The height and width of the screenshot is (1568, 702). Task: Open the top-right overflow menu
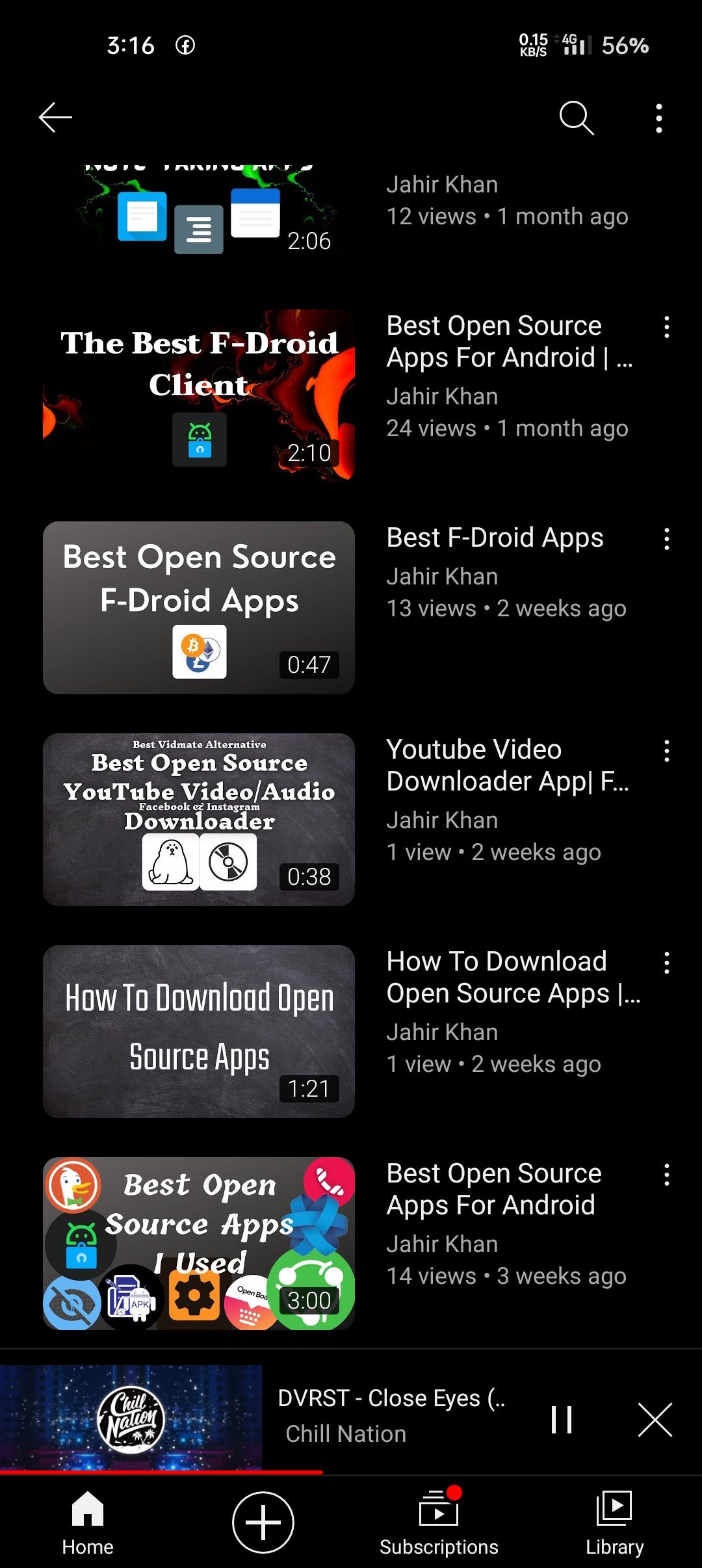pos(658,118)
